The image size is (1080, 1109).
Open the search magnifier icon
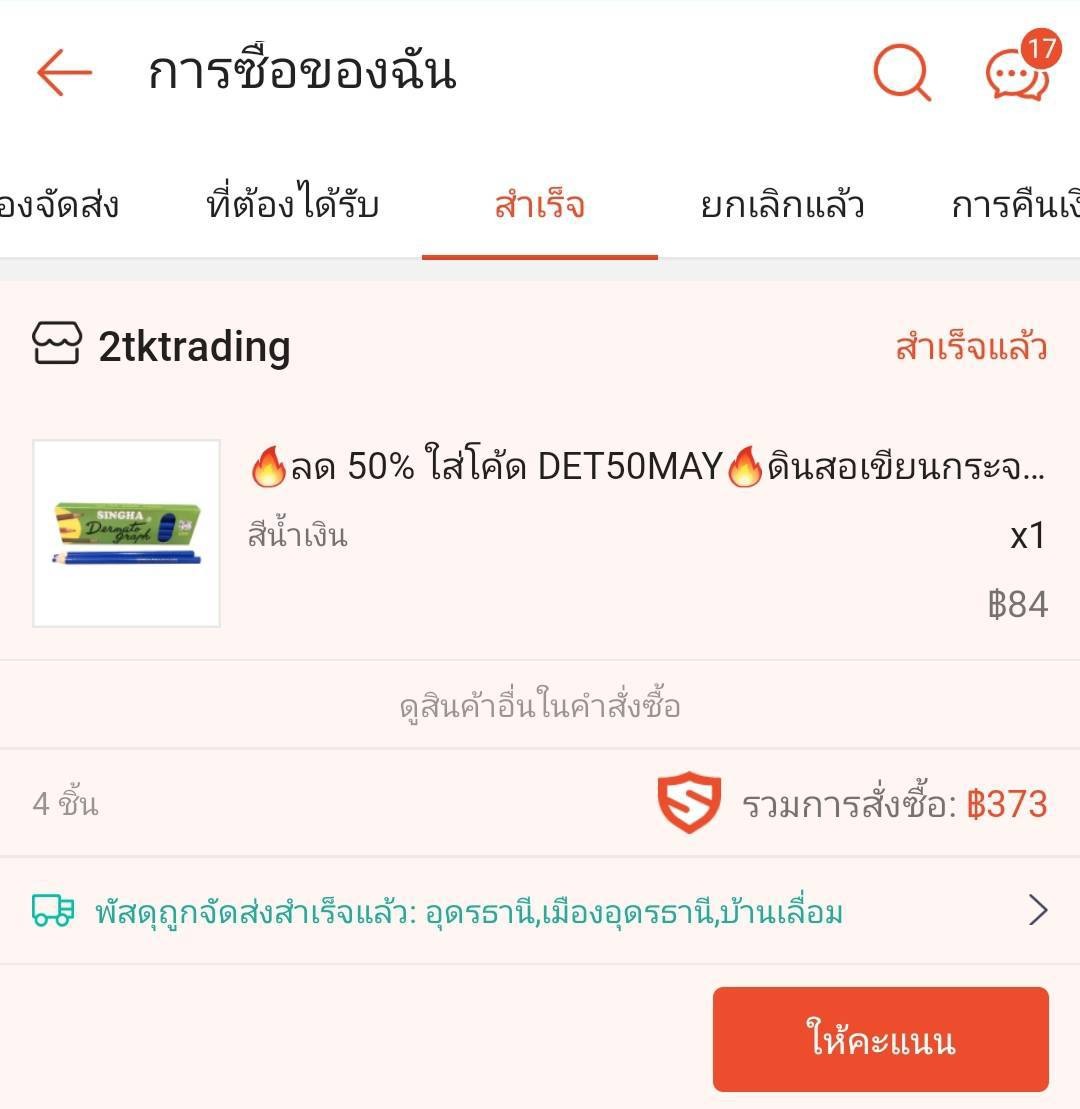tap(902, 73)
